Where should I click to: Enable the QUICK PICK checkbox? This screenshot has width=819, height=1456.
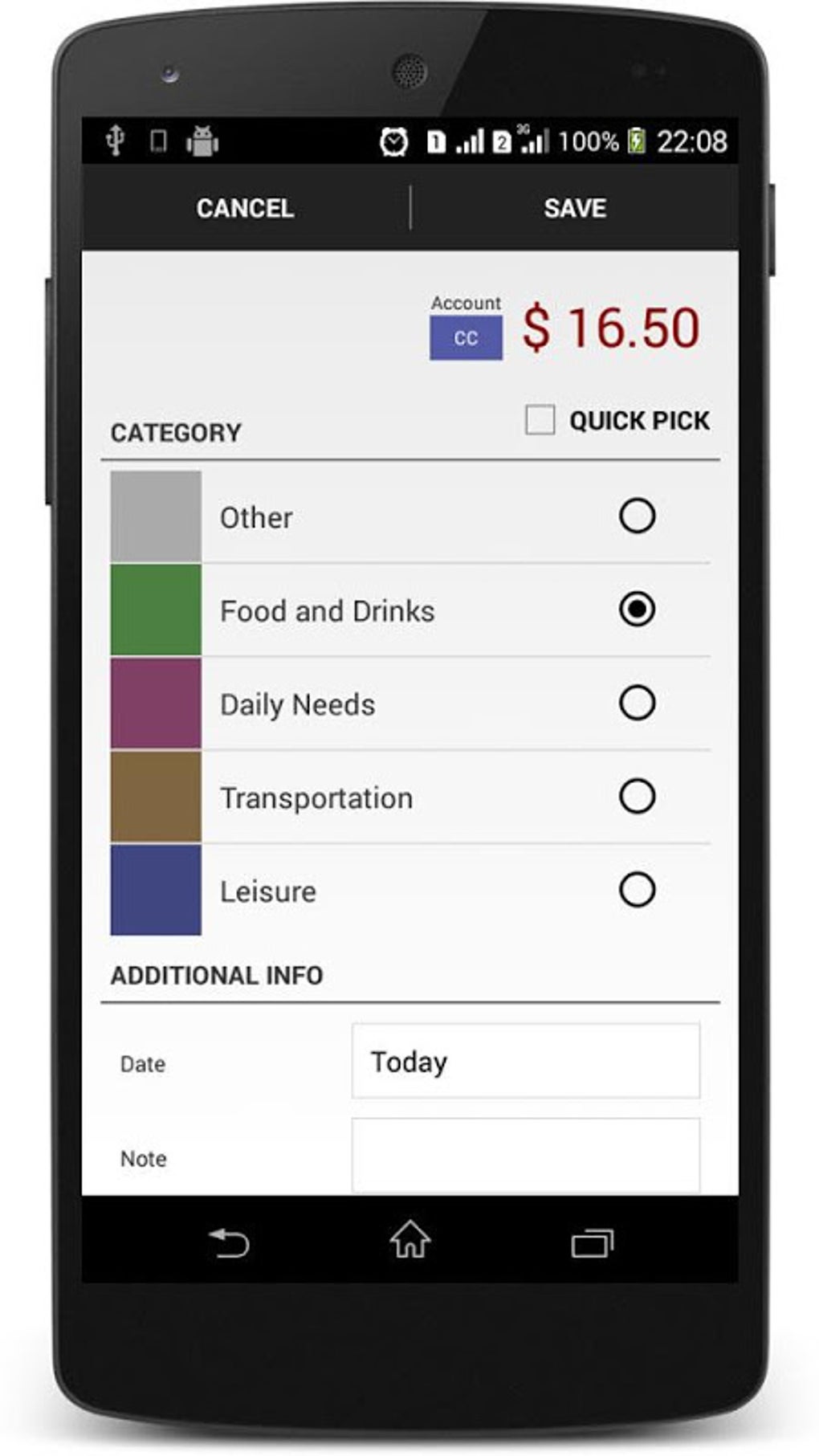(539, 418)
